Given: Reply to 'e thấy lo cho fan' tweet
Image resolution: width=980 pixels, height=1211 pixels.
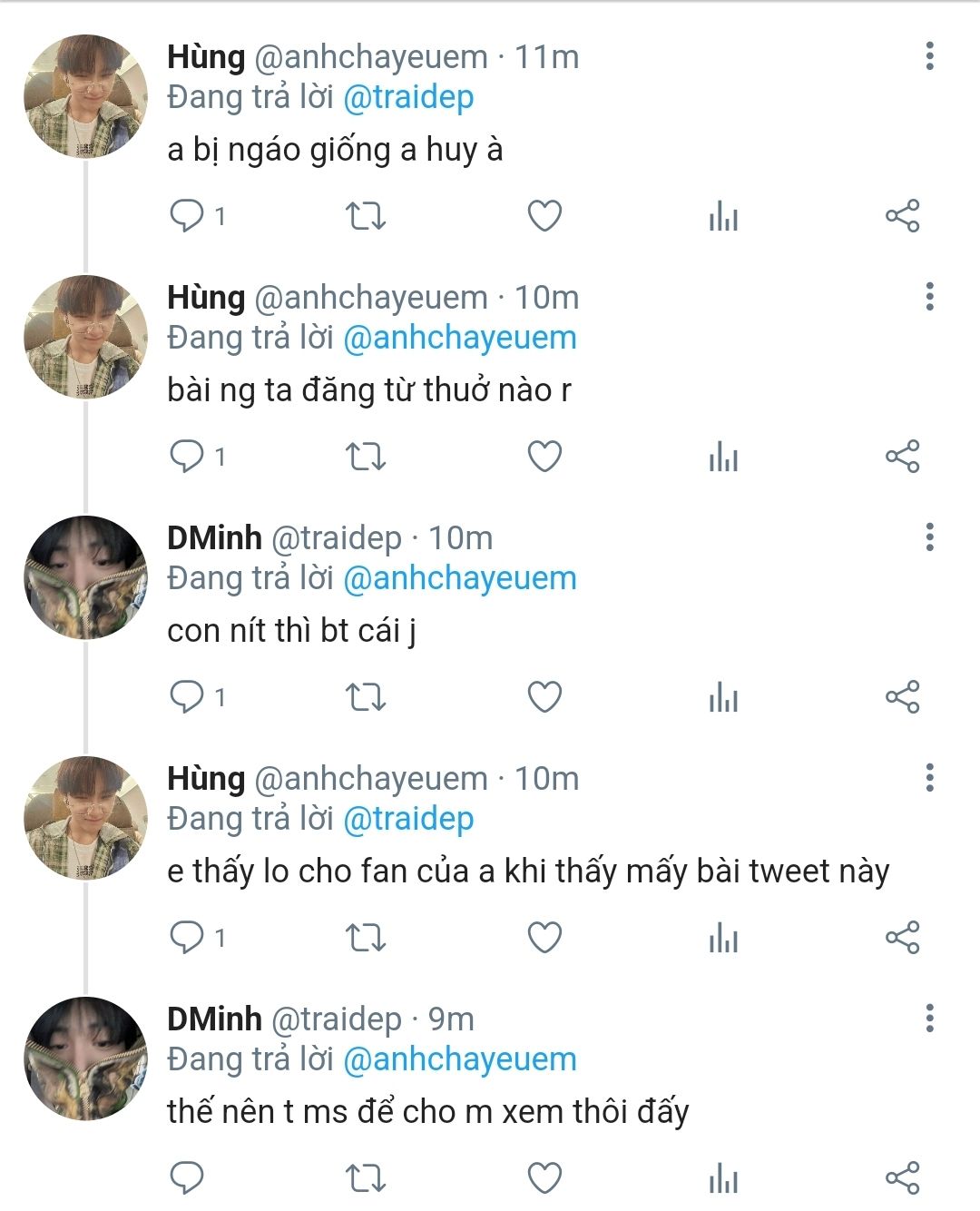Looking at the screenshot, I should [x=187, y=938].
